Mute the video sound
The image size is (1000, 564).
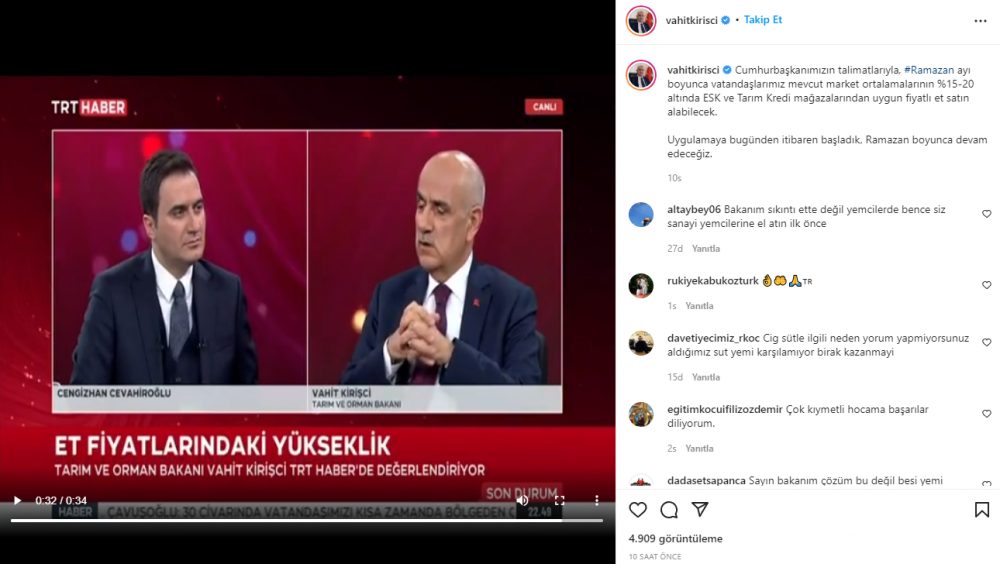coord(522,500)
